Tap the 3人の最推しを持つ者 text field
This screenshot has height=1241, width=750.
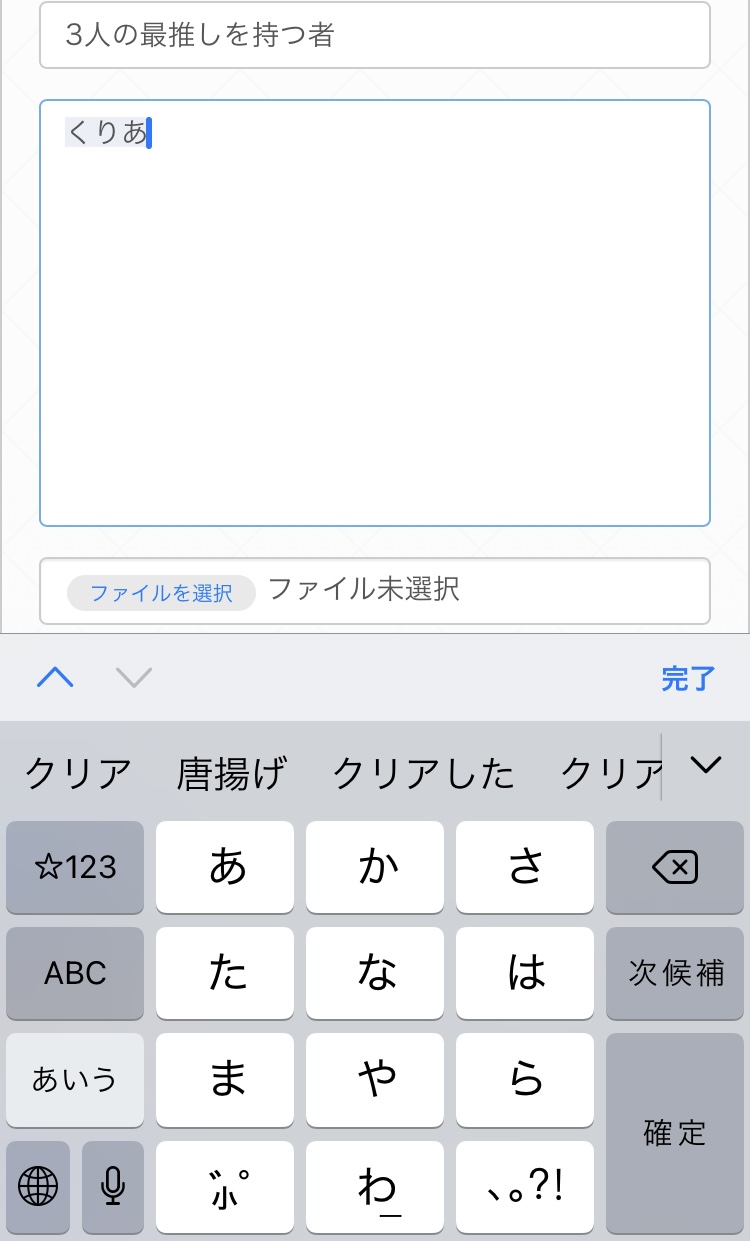pos(374,36)
